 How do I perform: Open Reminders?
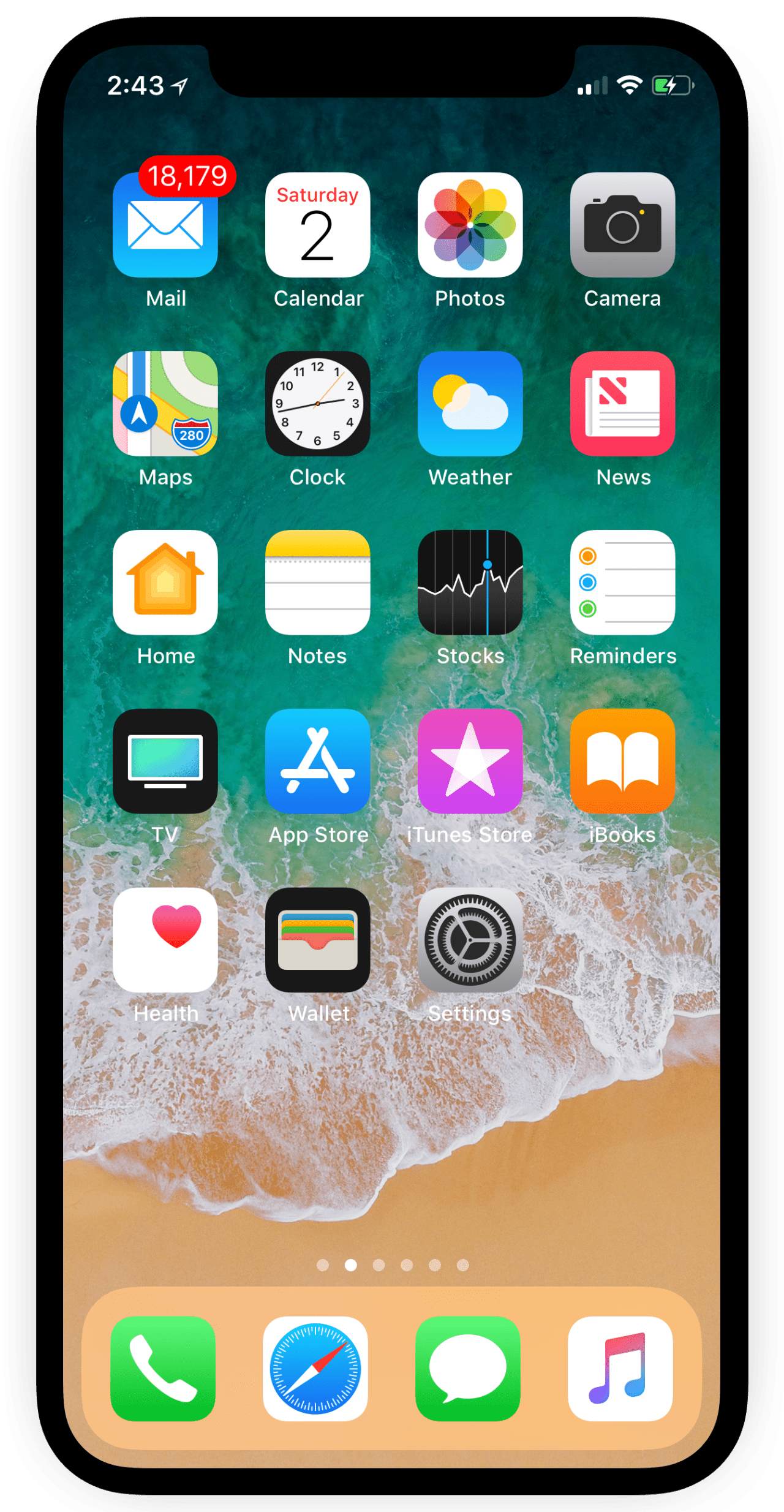(x=622, y=583)
